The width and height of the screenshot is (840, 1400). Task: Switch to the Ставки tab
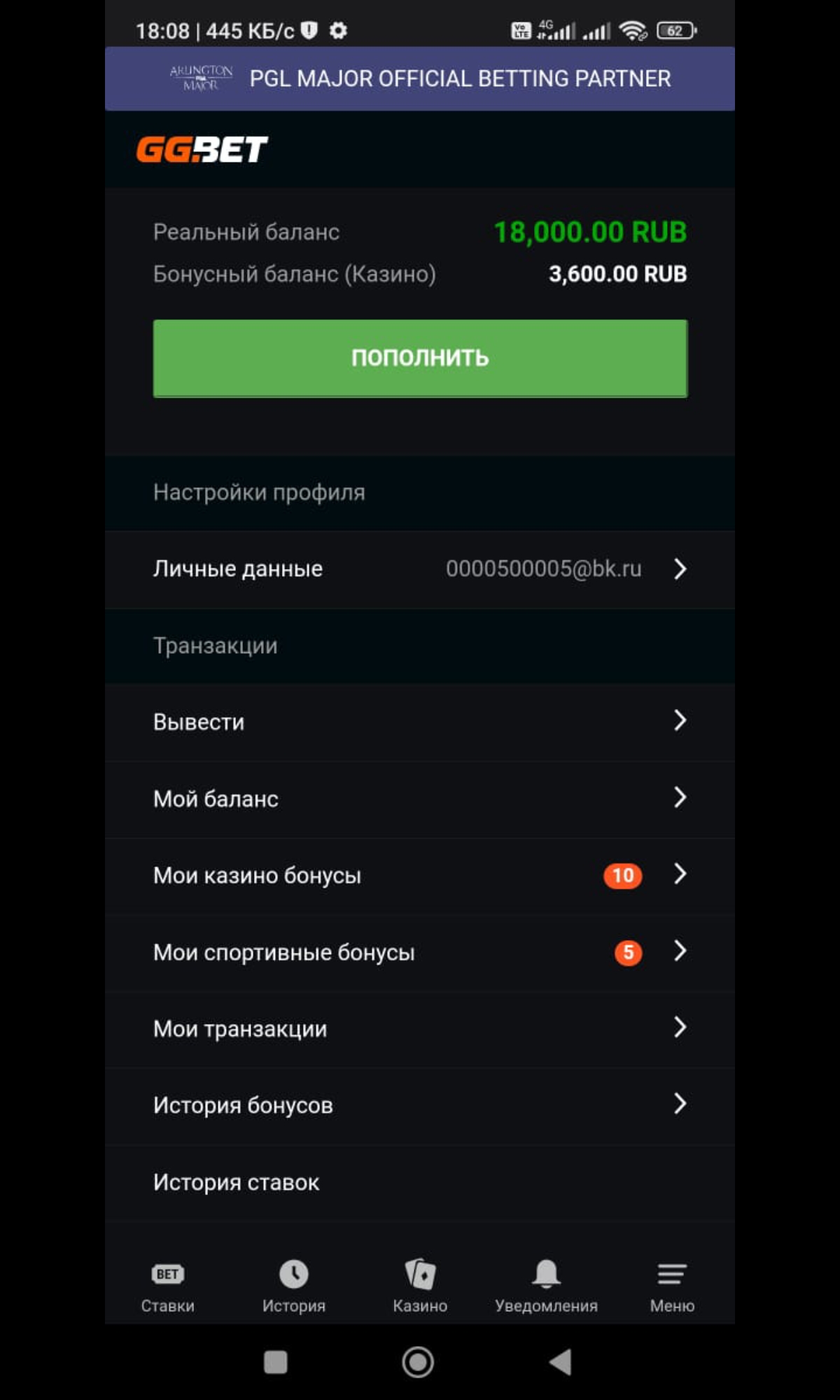(x=168, y=1287)
